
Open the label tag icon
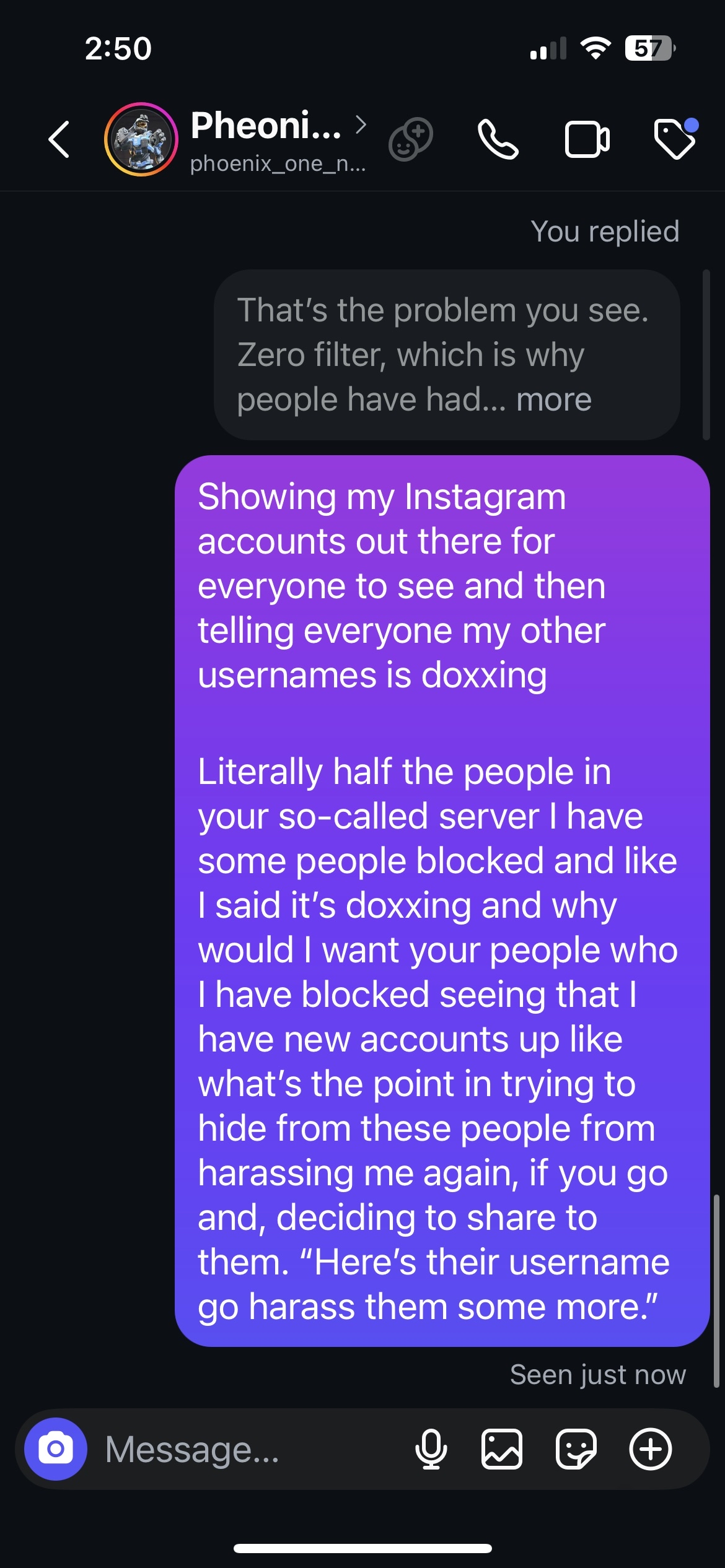(x=675, y=139)
